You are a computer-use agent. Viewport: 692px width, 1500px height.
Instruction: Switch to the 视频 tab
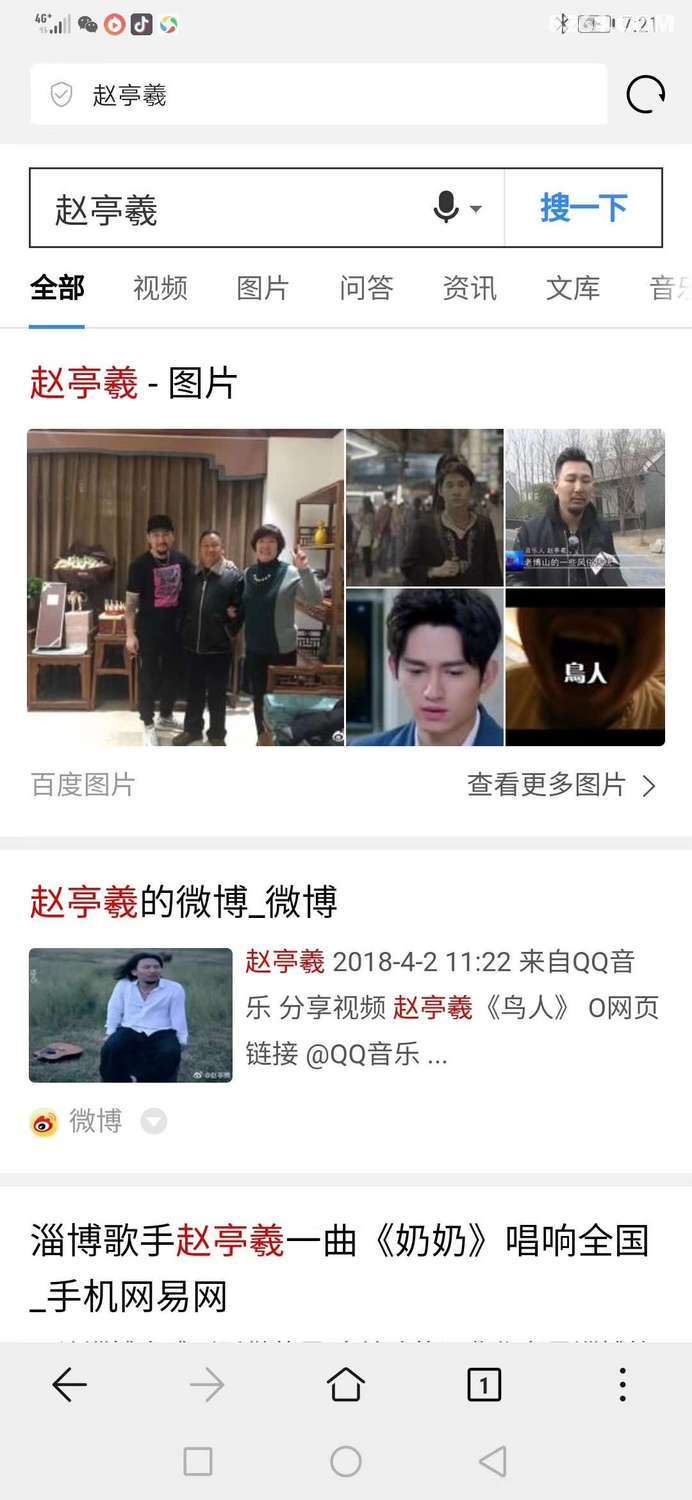pyautogui.click(x=160, y=288)
